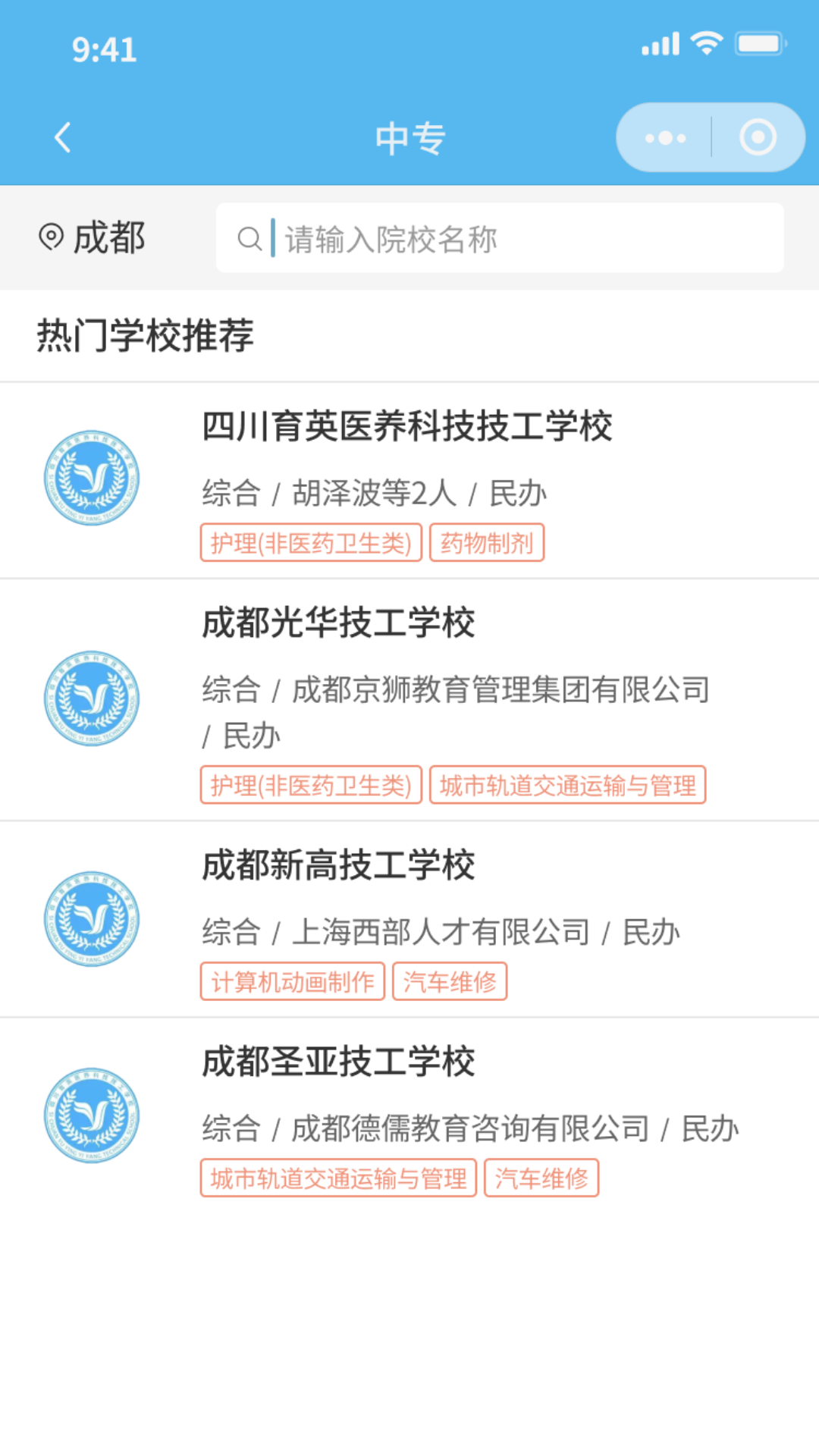Screen dimensions: 819x1456
Task: Select 成都新高技工学校 from the list
Action: [x=339, y=865]
